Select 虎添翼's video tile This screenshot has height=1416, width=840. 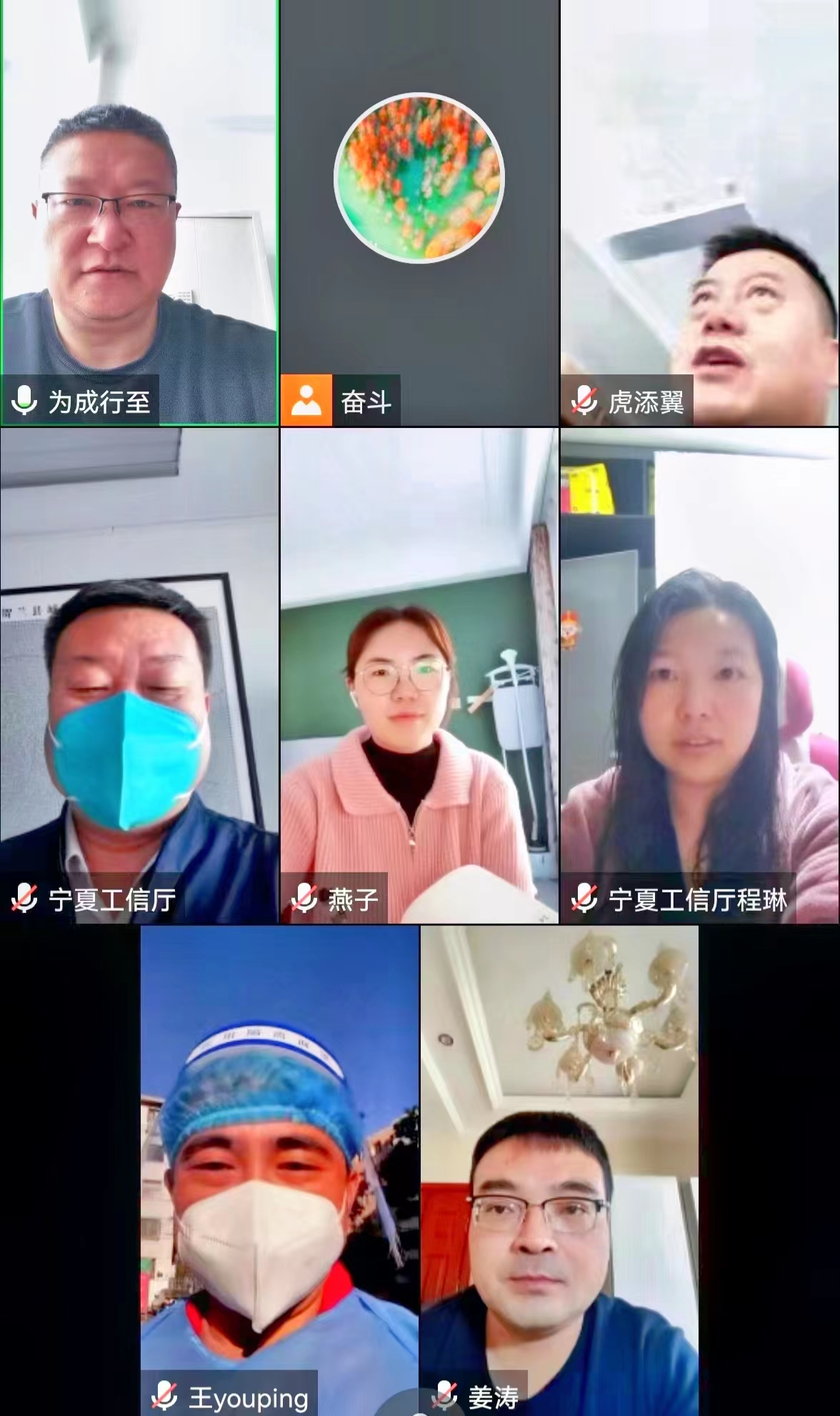[699, 213]
